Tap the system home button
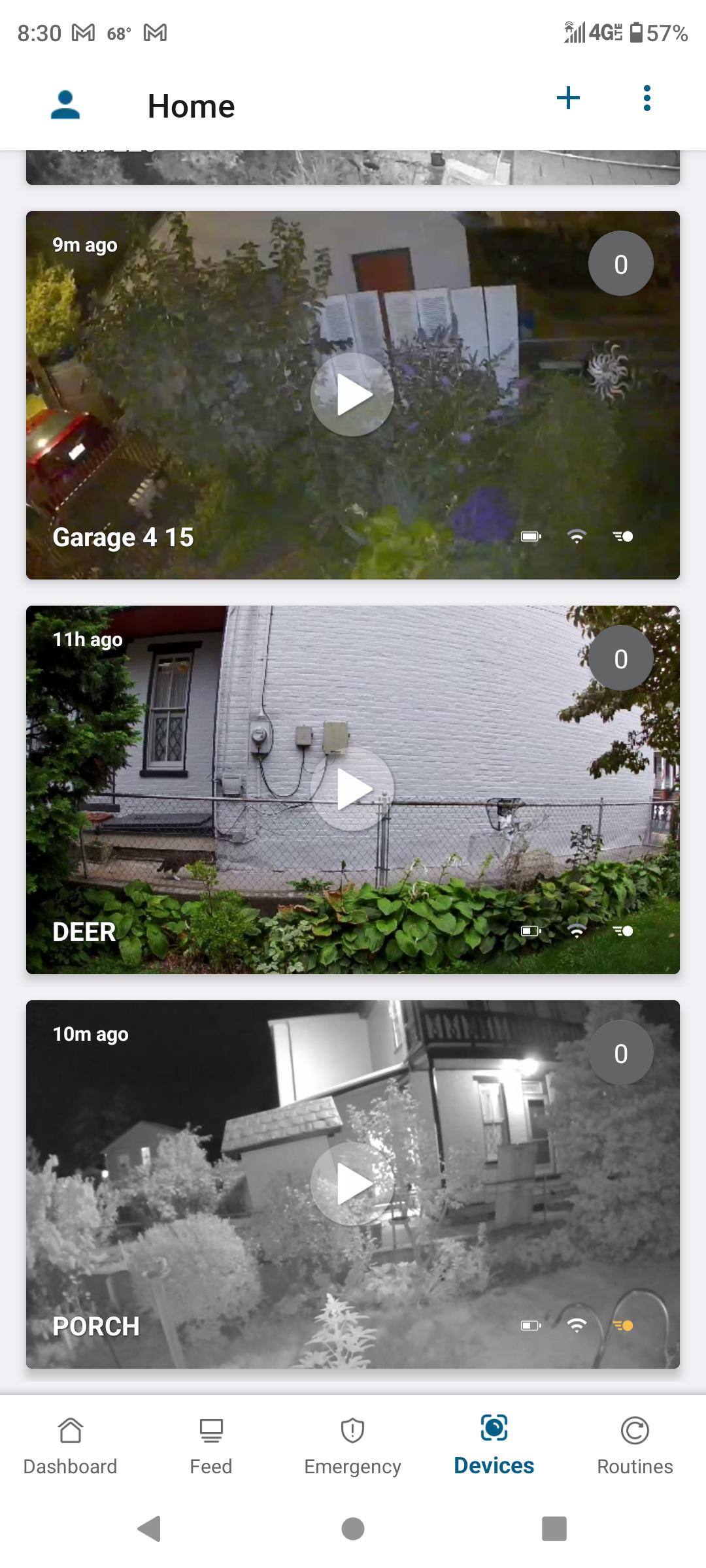Viewport: 706px width, 1568px height. click(353, 1529)
